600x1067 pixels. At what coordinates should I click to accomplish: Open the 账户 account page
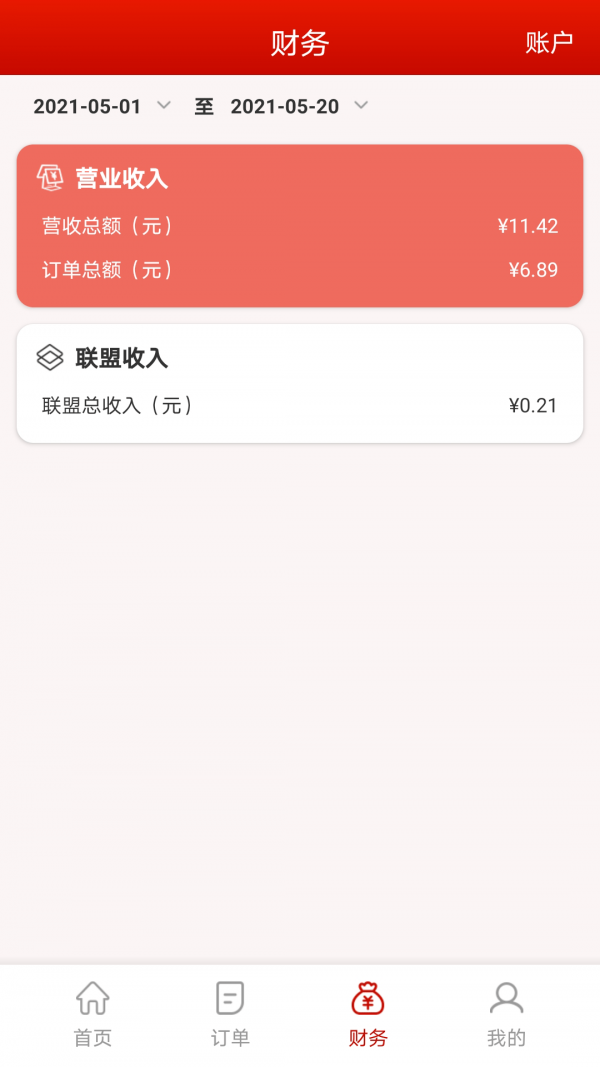549,42
